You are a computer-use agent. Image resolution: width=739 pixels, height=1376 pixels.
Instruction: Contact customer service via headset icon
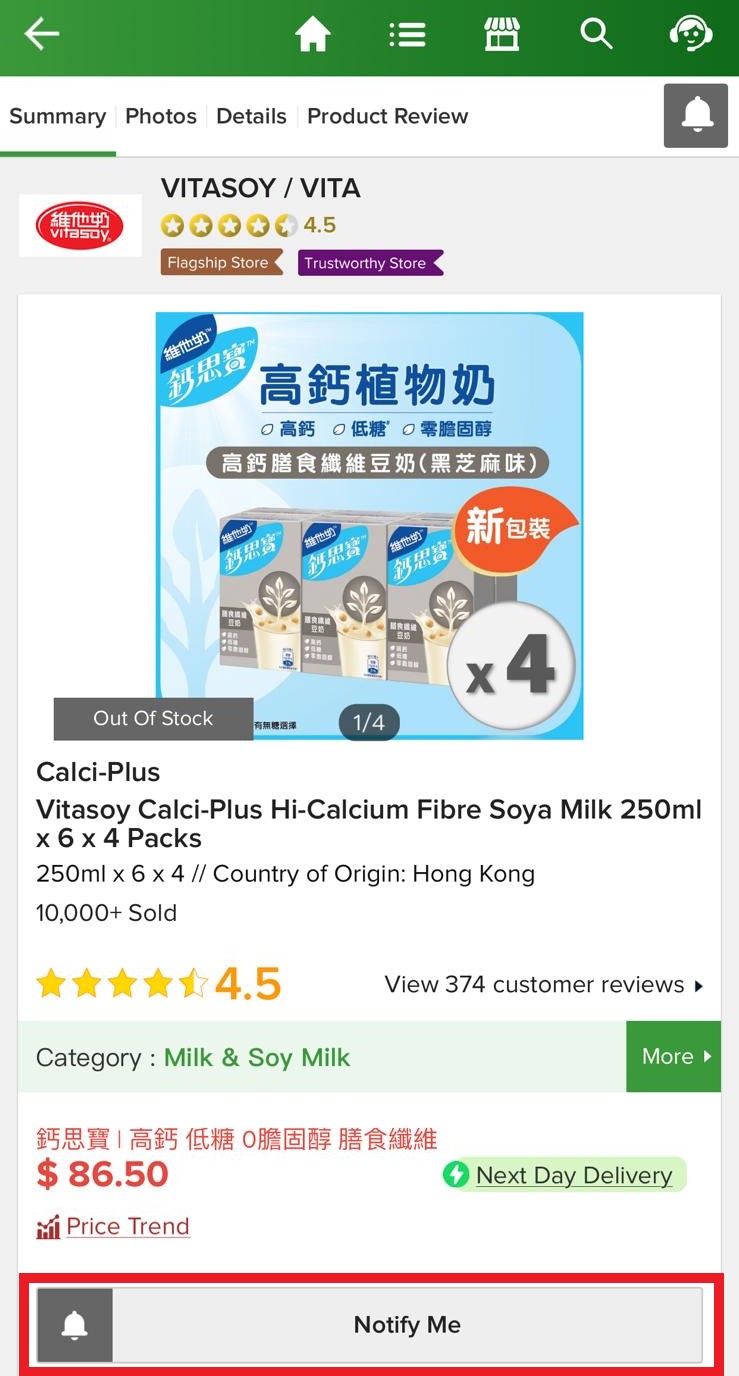point(690,35)
